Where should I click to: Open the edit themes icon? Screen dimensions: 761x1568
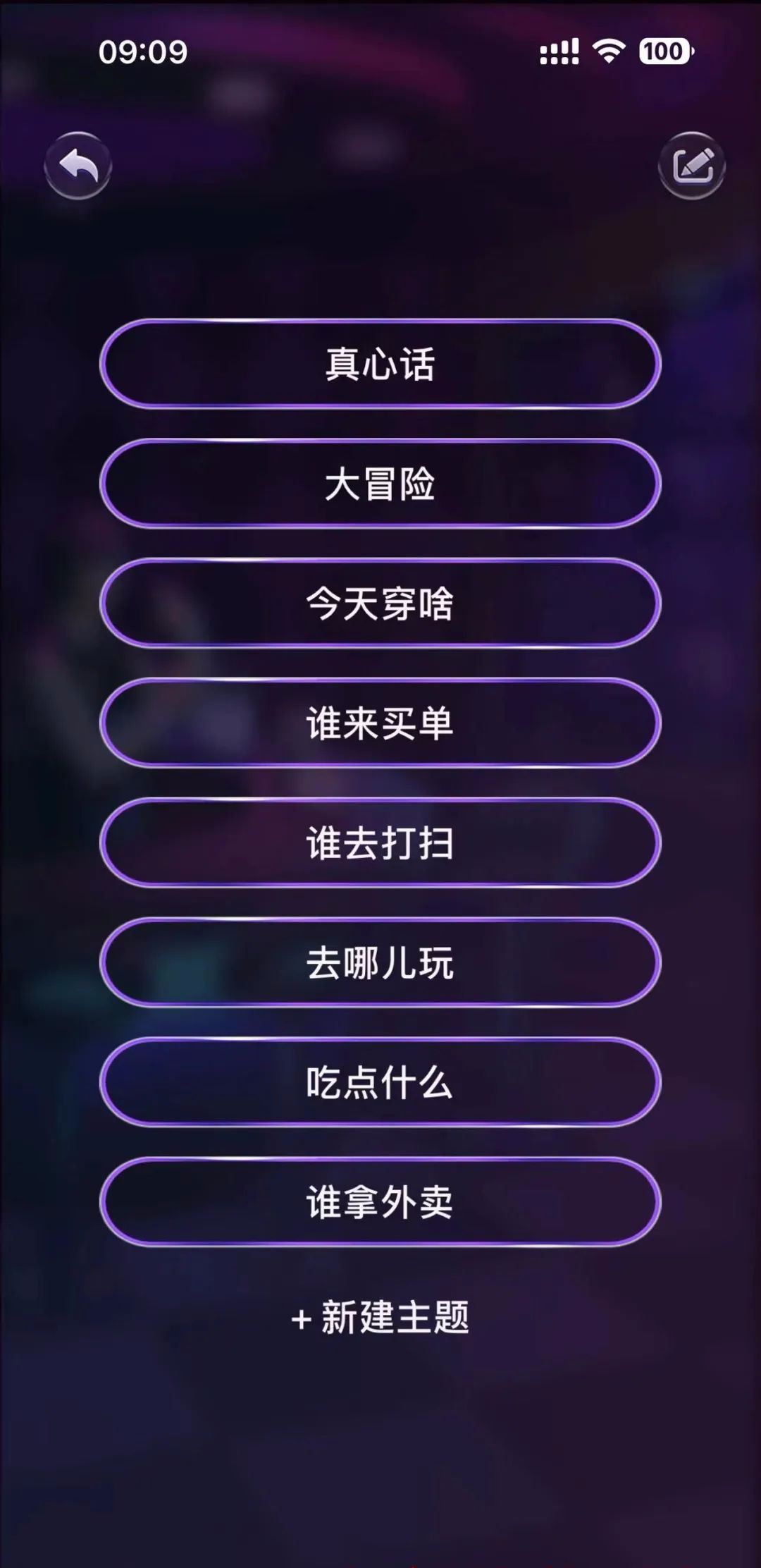click(x=692, y=166)
